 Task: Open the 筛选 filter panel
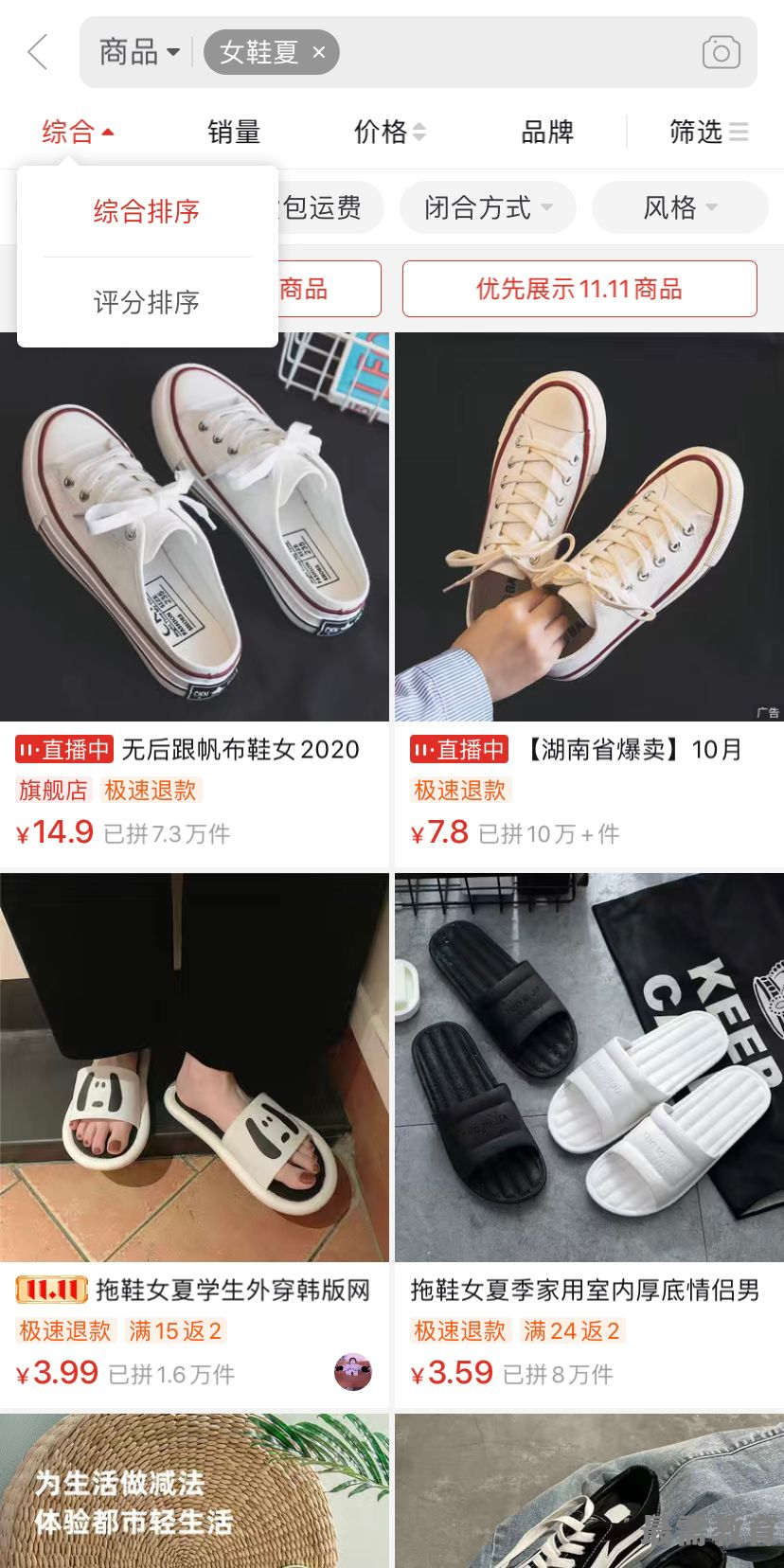(x=708, y=132)
